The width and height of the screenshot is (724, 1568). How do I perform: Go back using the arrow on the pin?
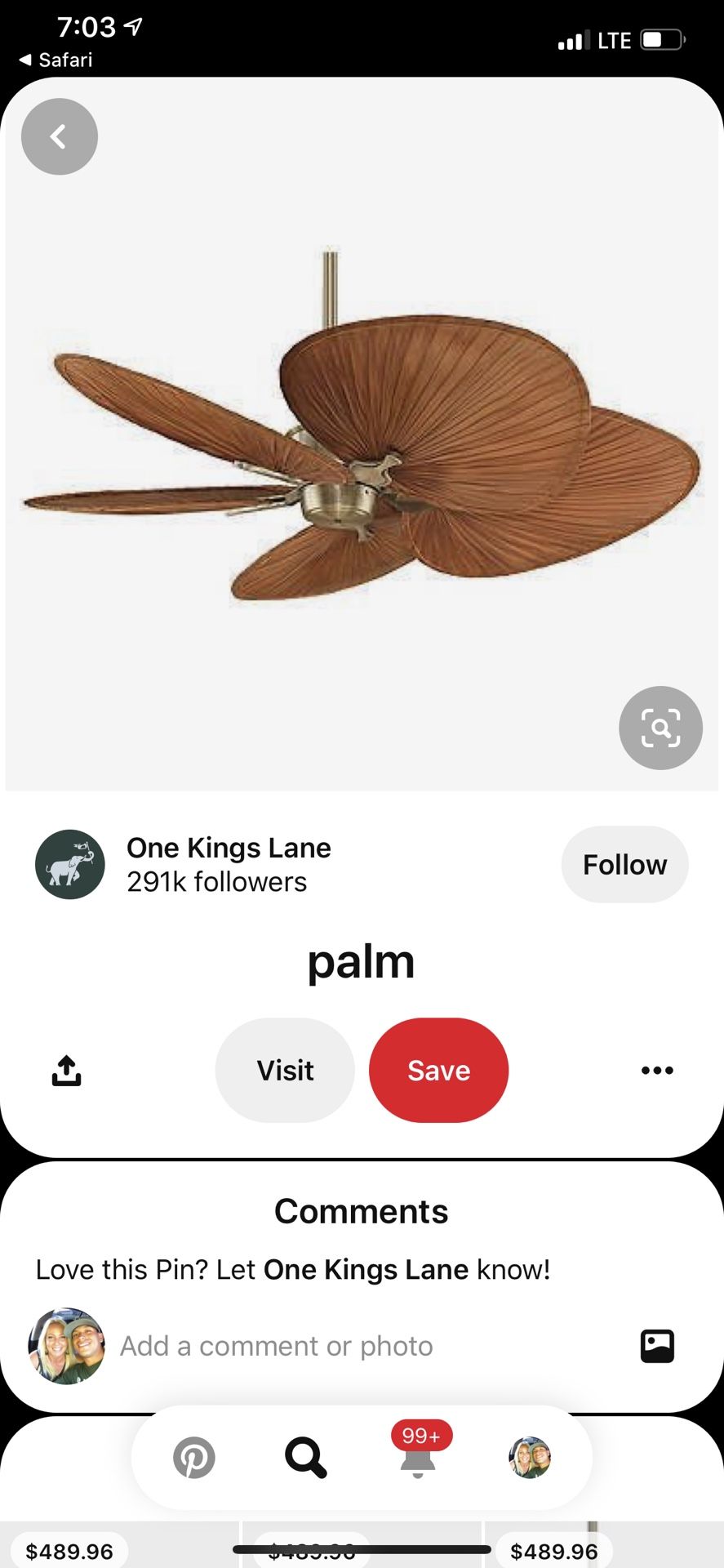click(59, 136)
